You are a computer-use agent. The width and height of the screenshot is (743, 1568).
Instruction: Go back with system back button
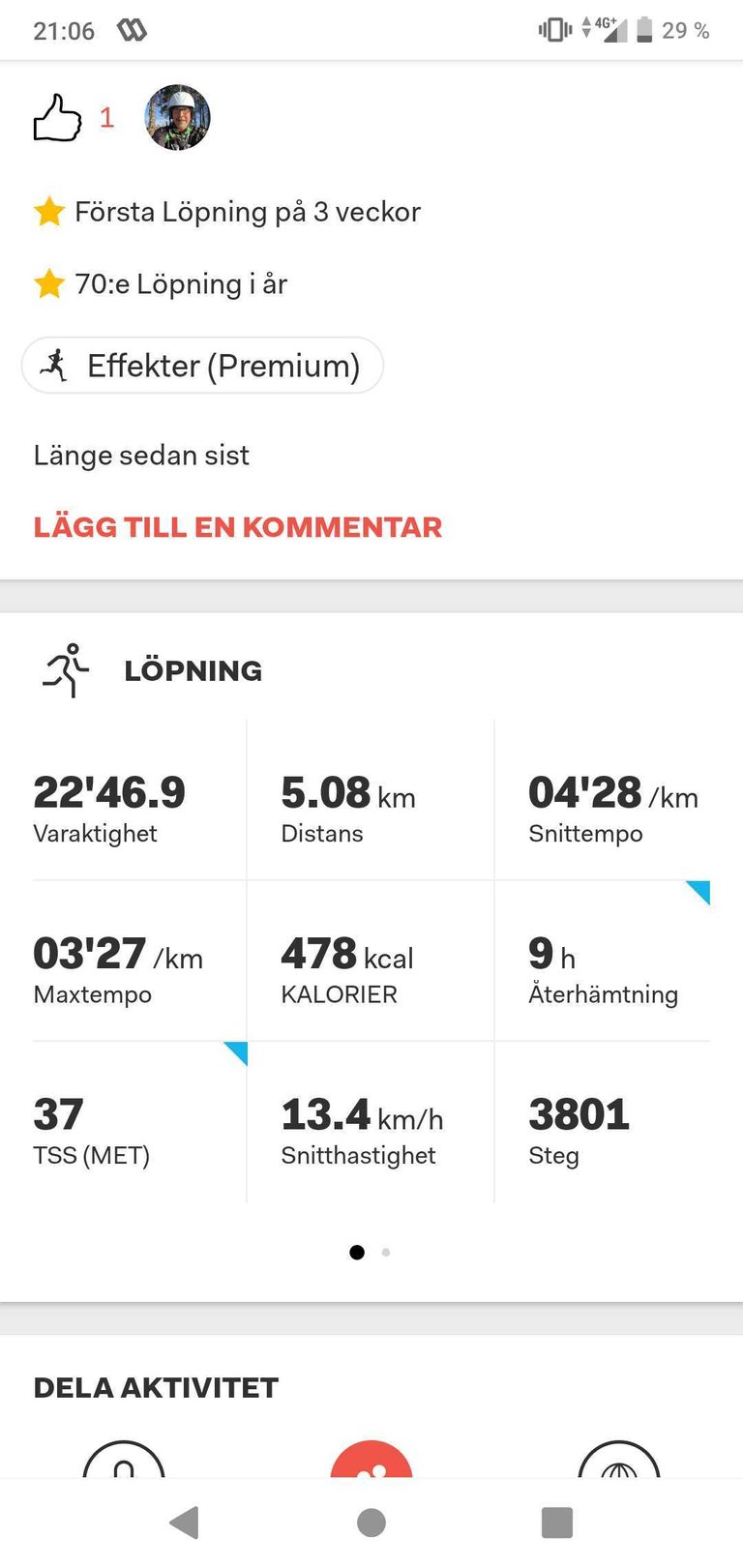click(x=184, y=1523)
